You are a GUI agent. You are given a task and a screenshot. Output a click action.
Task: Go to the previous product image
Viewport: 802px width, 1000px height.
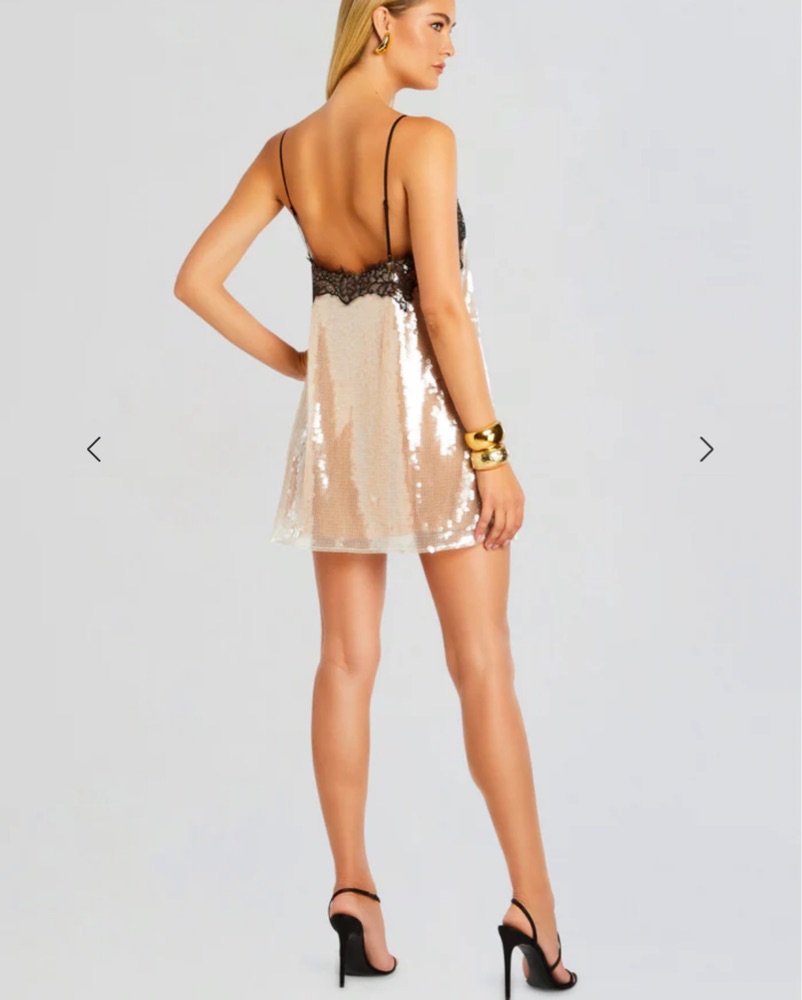tap(94, 449)
